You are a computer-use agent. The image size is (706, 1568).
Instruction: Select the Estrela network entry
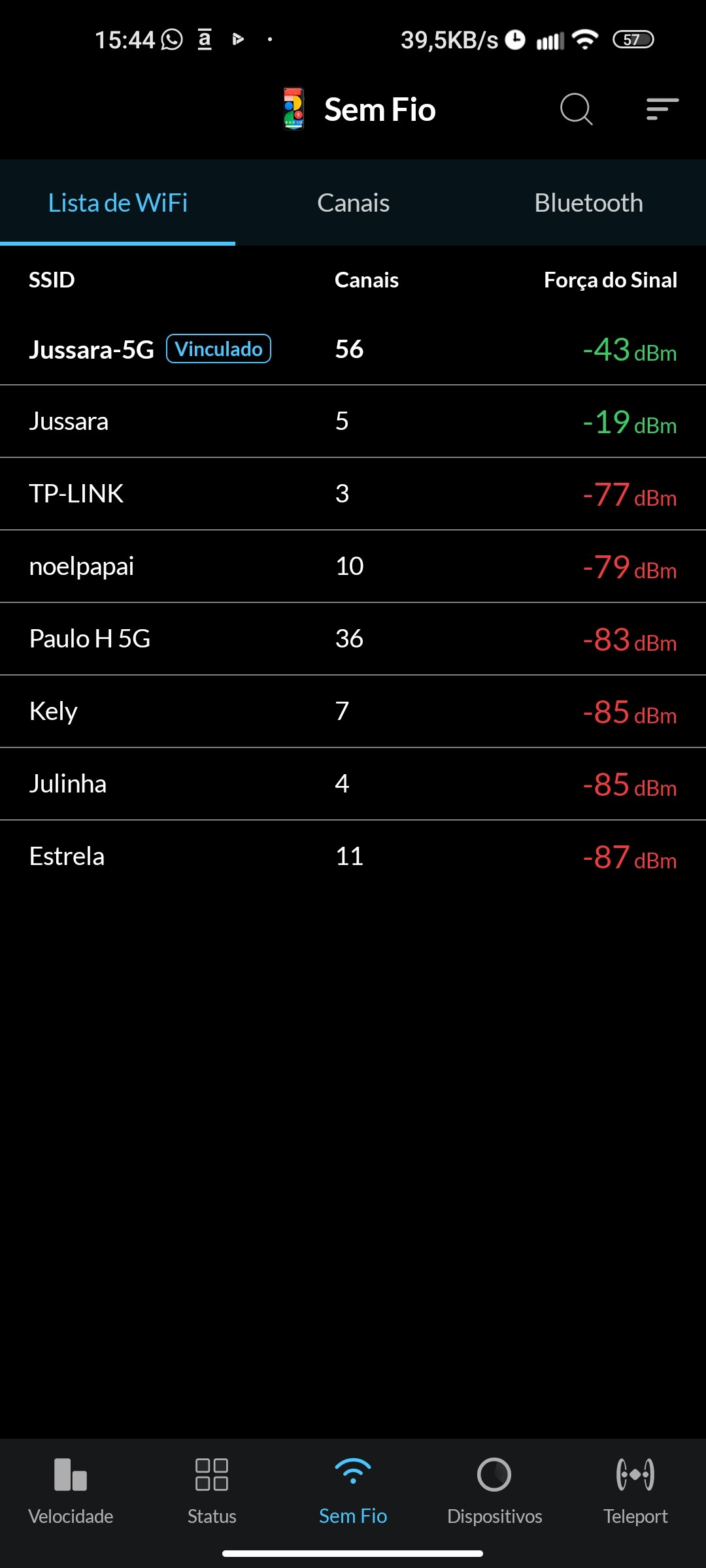coord(353,857)
